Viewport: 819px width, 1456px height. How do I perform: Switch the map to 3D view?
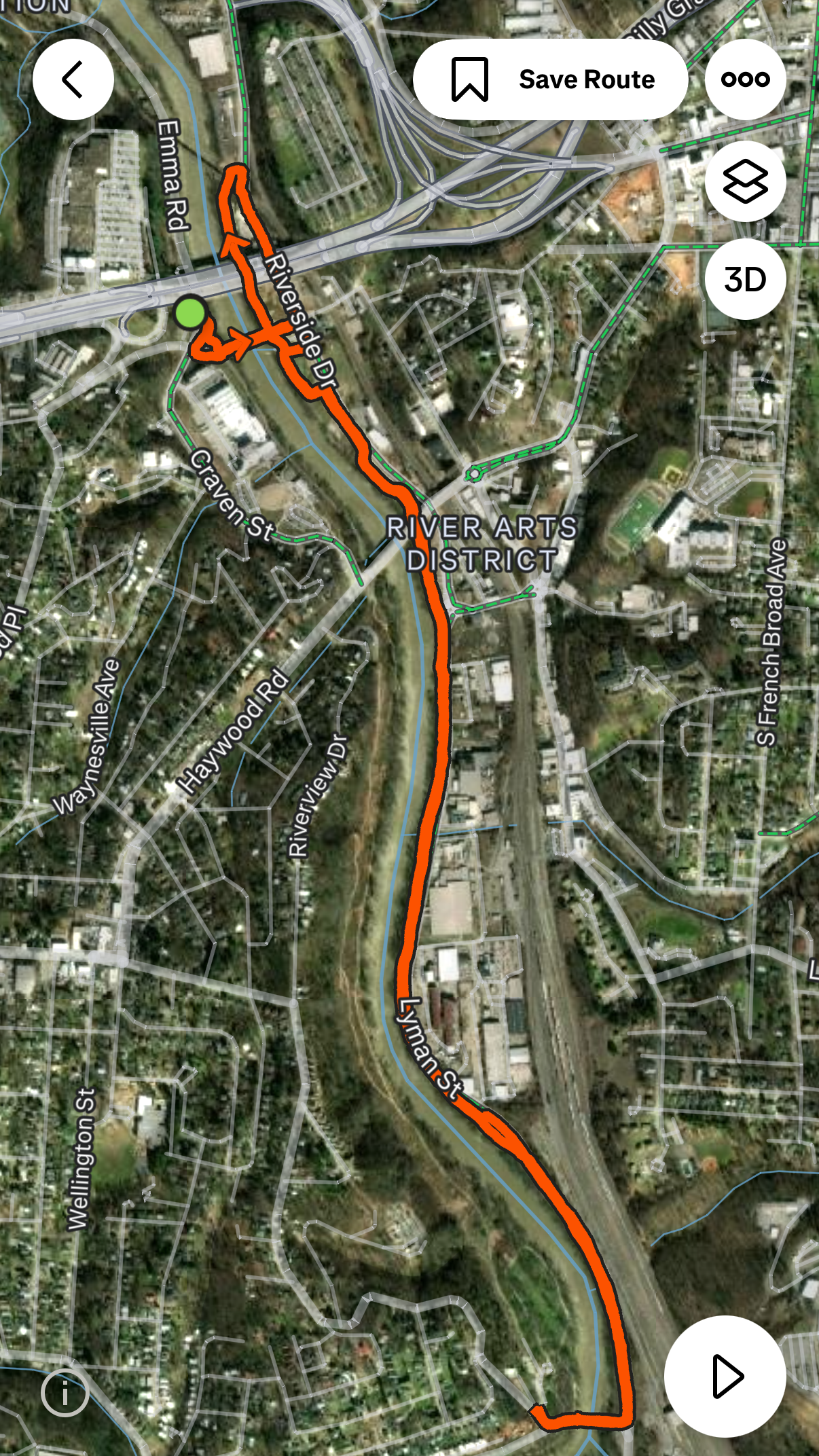tap(745, 279)
